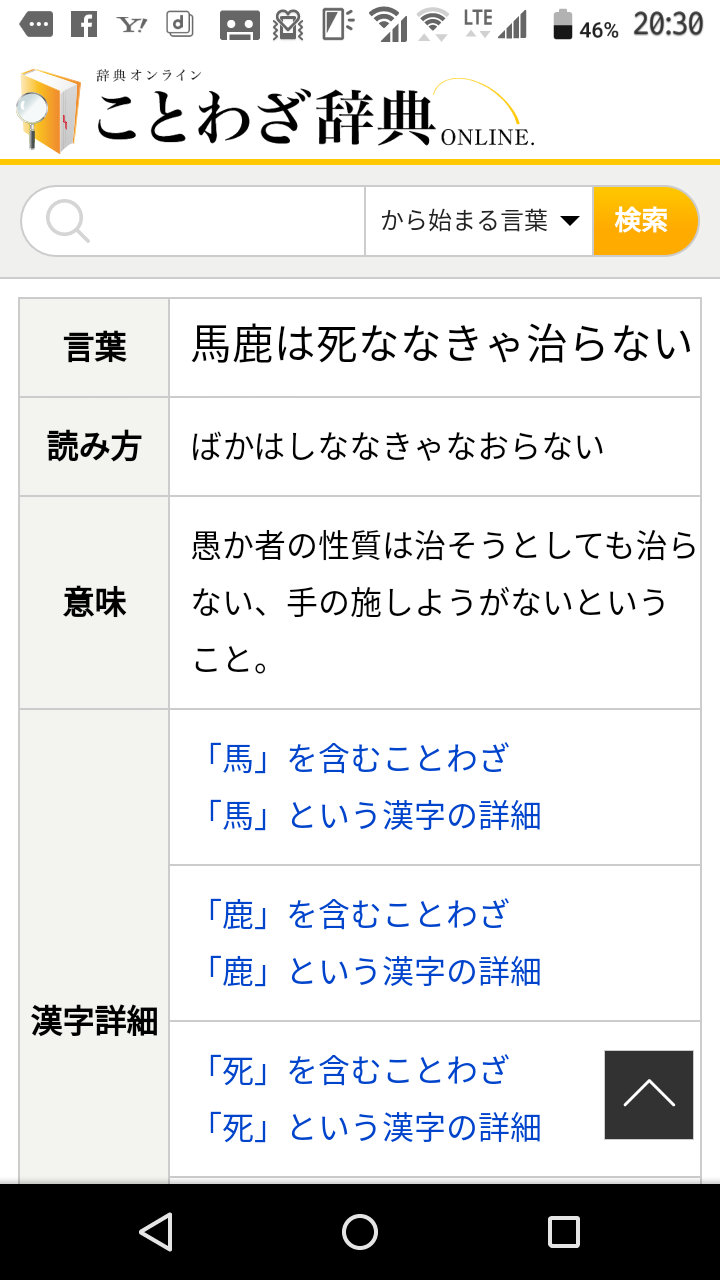This screenshot has width=720, height=1280.
Task: Open 「死」という漢字の詳細 link
Action: pyautogui.click(x=371, y=1127)
